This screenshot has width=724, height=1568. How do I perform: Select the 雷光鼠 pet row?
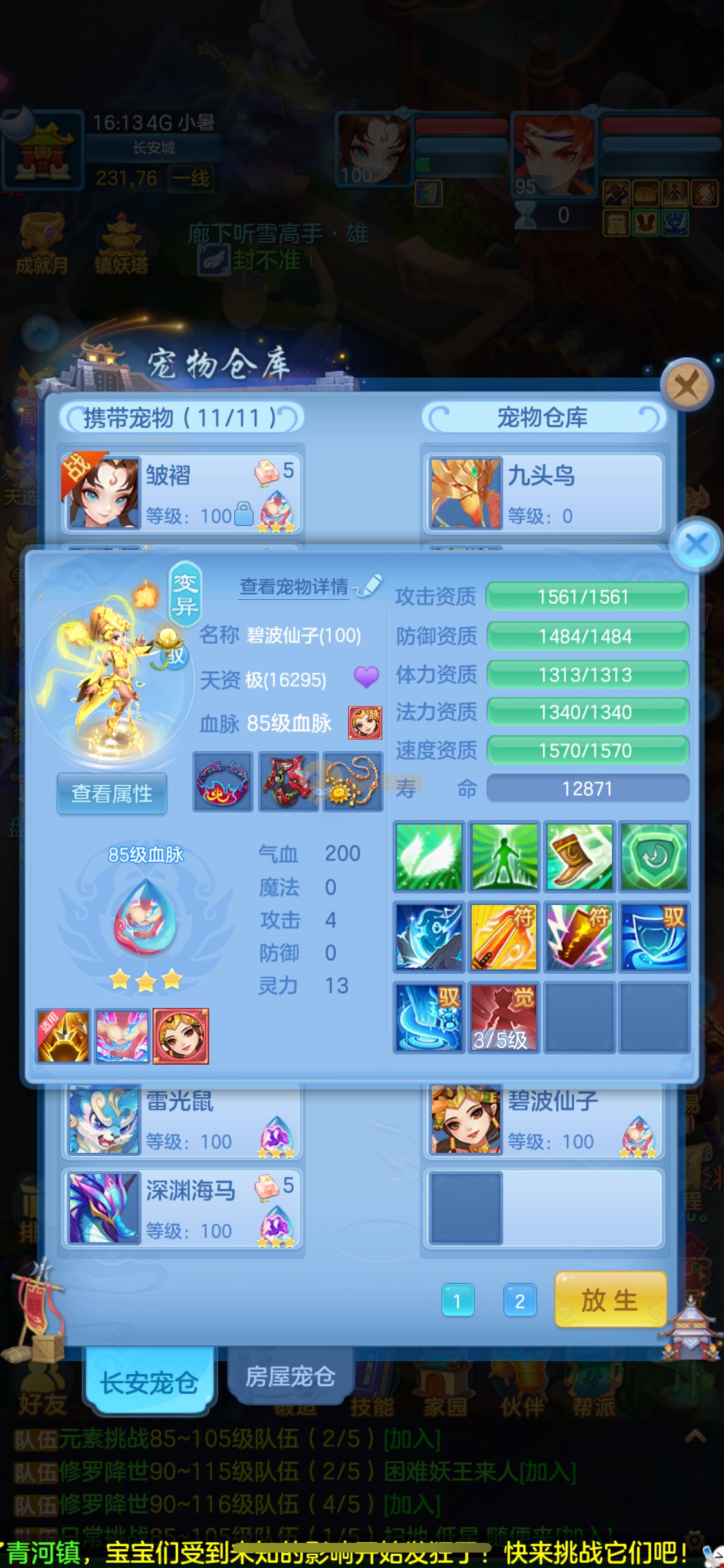(181, 1120)
